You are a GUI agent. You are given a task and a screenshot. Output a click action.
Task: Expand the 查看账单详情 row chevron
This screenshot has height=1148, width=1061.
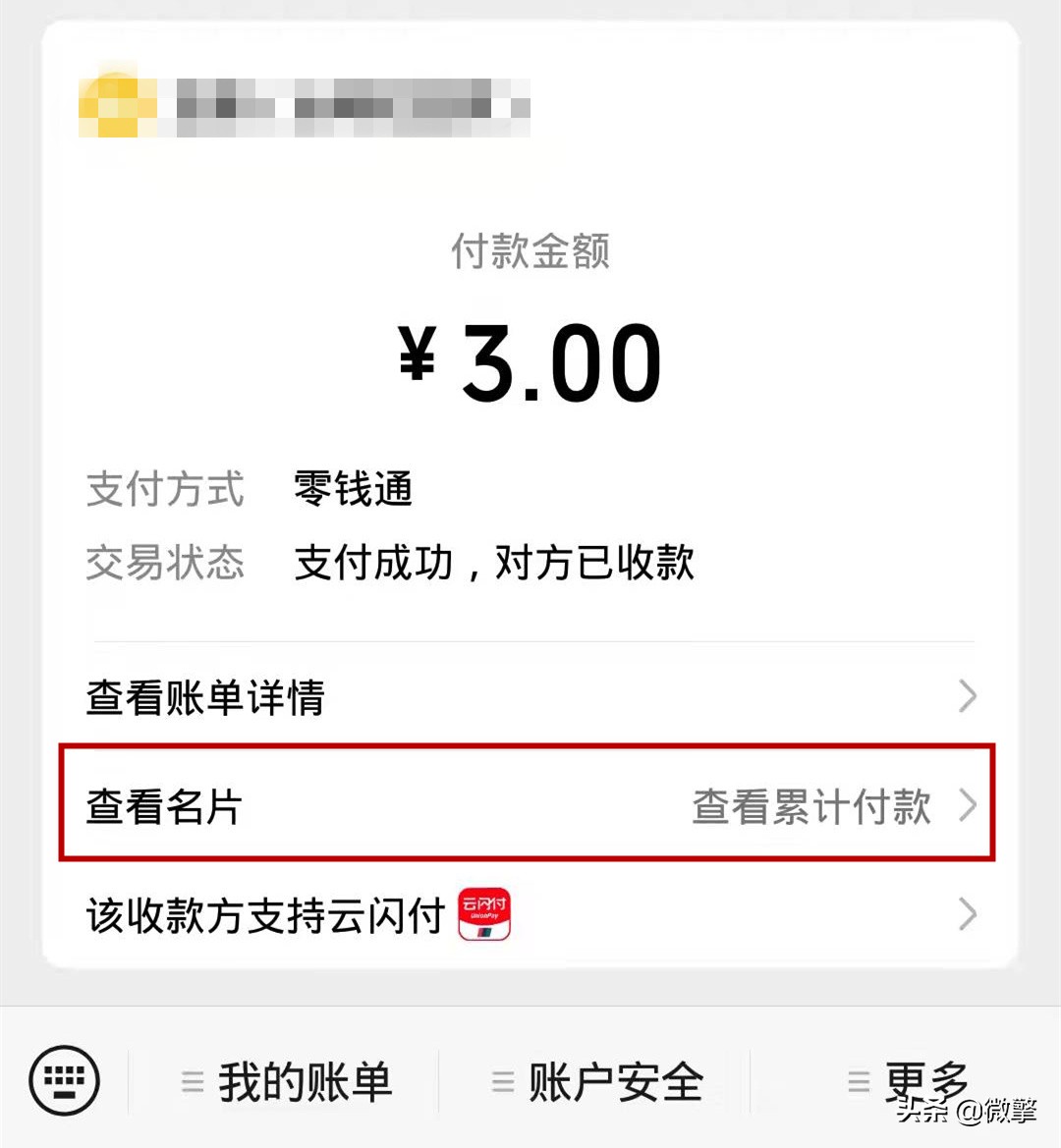coord(967,695)
